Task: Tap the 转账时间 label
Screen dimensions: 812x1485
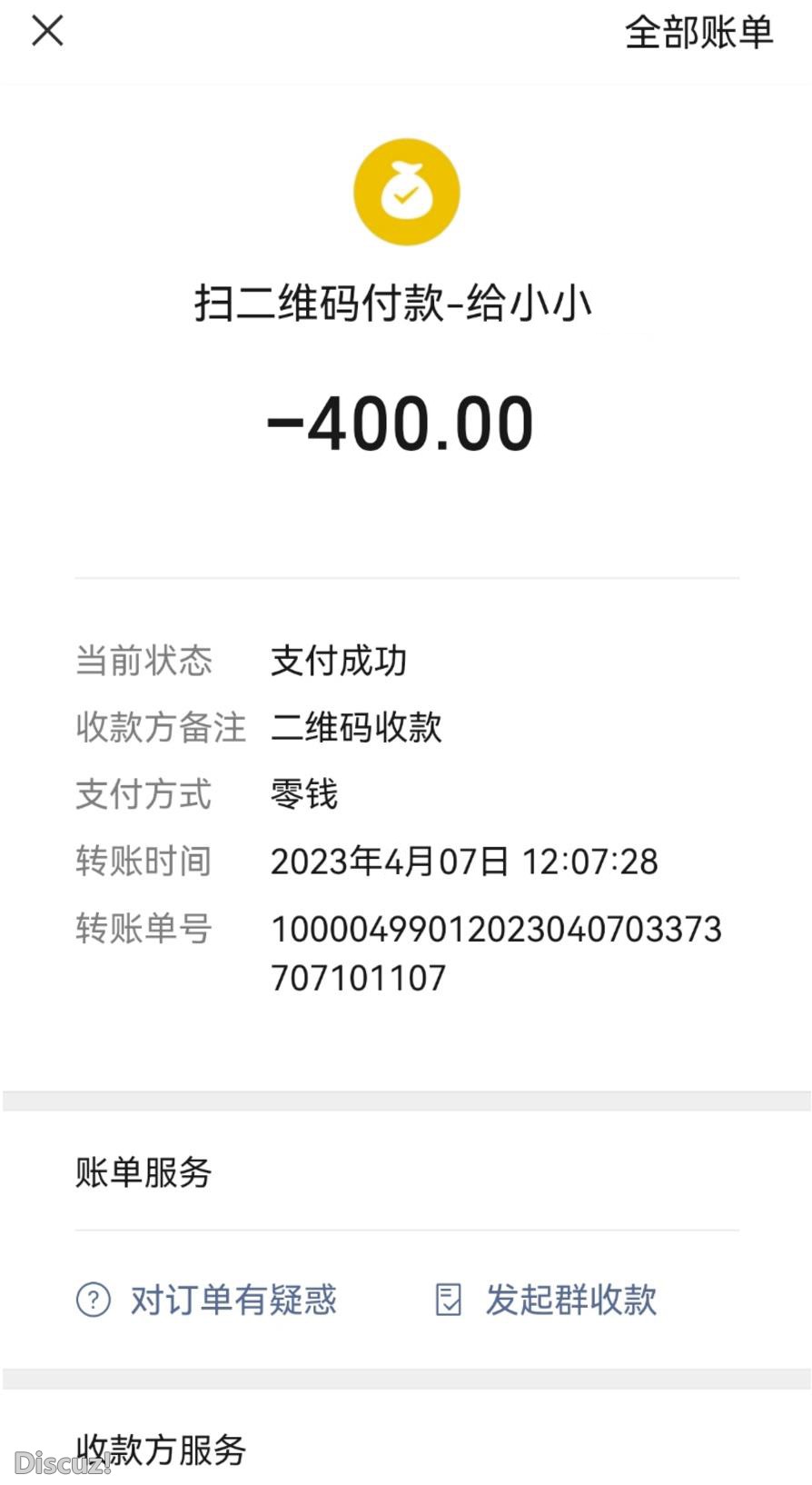Action: pos(143,860)
